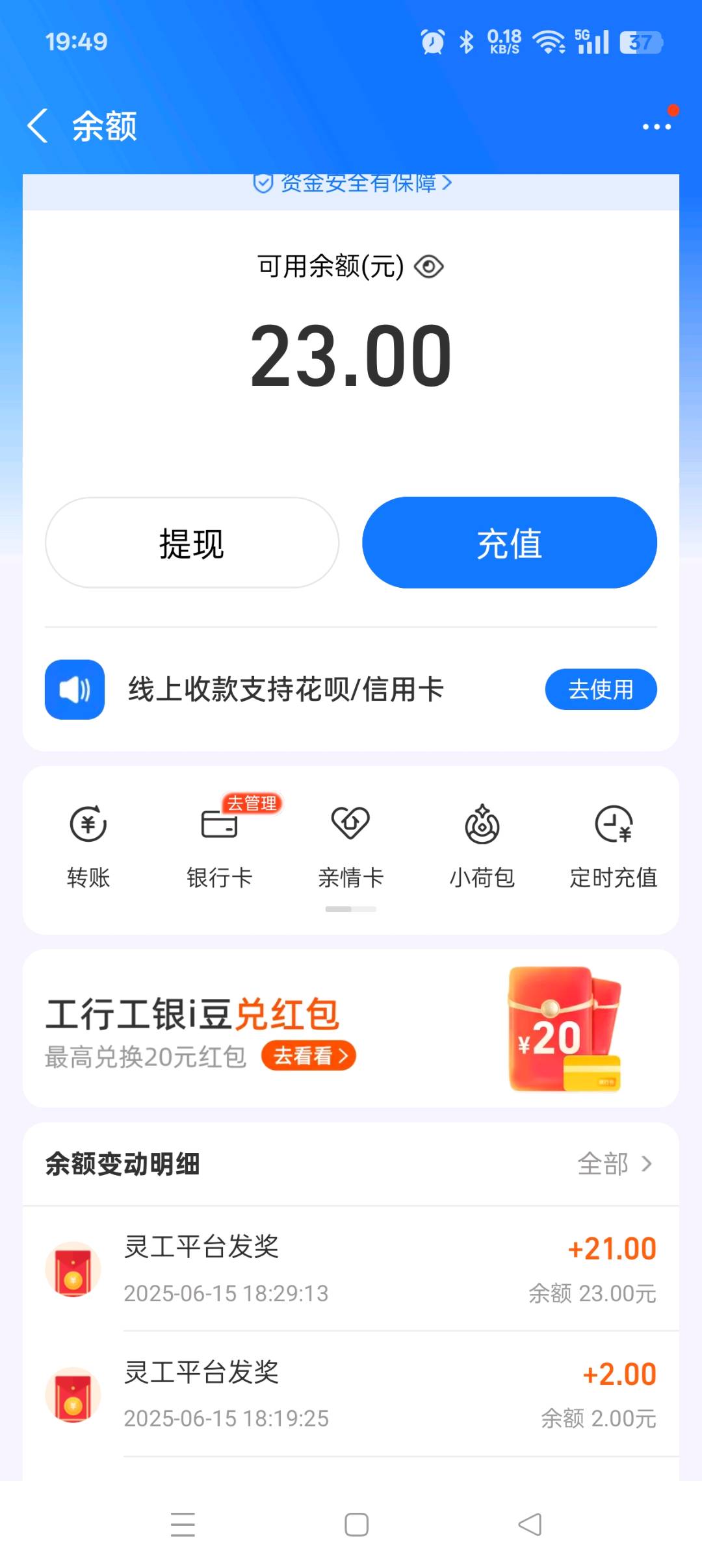
Task: Click the red envelope icon beside first 灵工平台发奖 entry
Action: pos(73,1267)
